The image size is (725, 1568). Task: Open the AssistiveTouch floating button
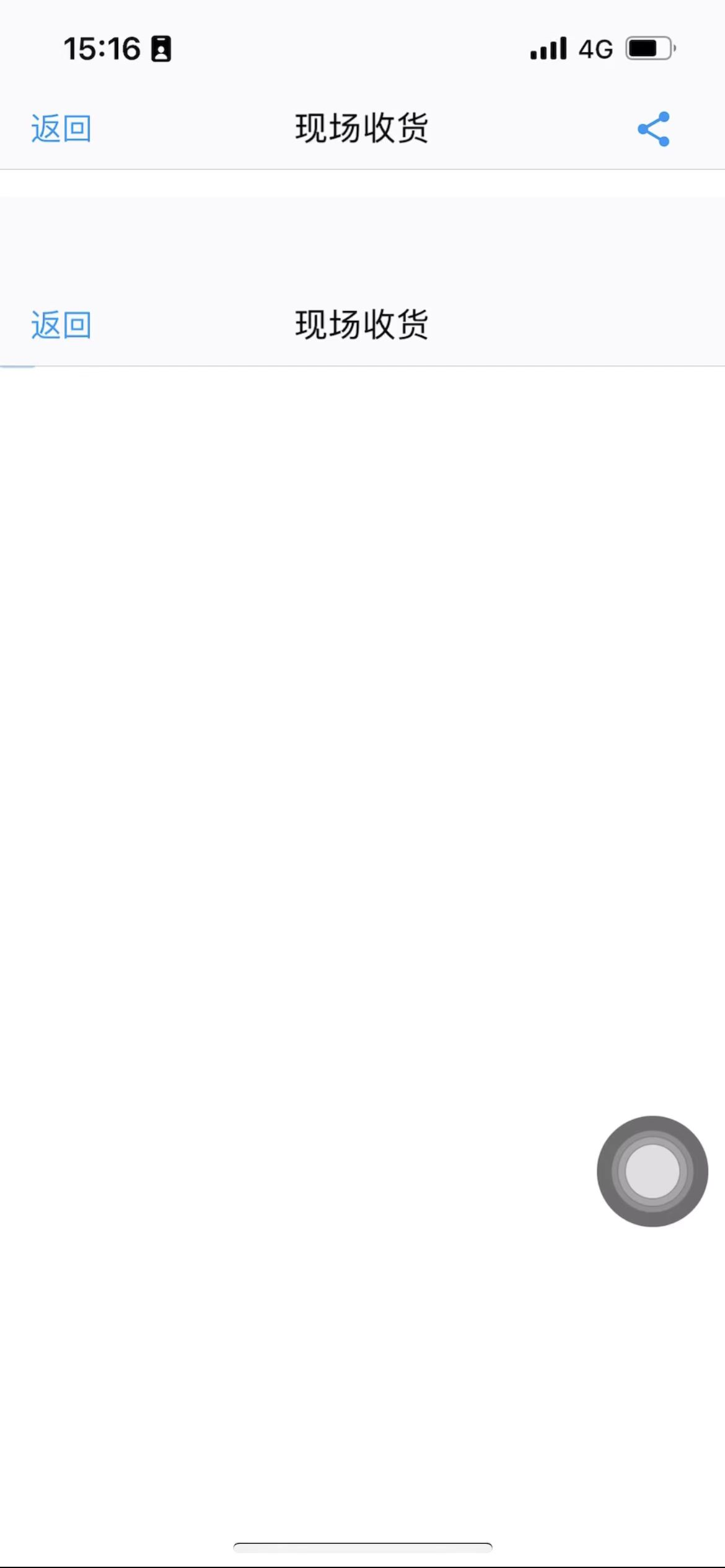(652, 1171)
